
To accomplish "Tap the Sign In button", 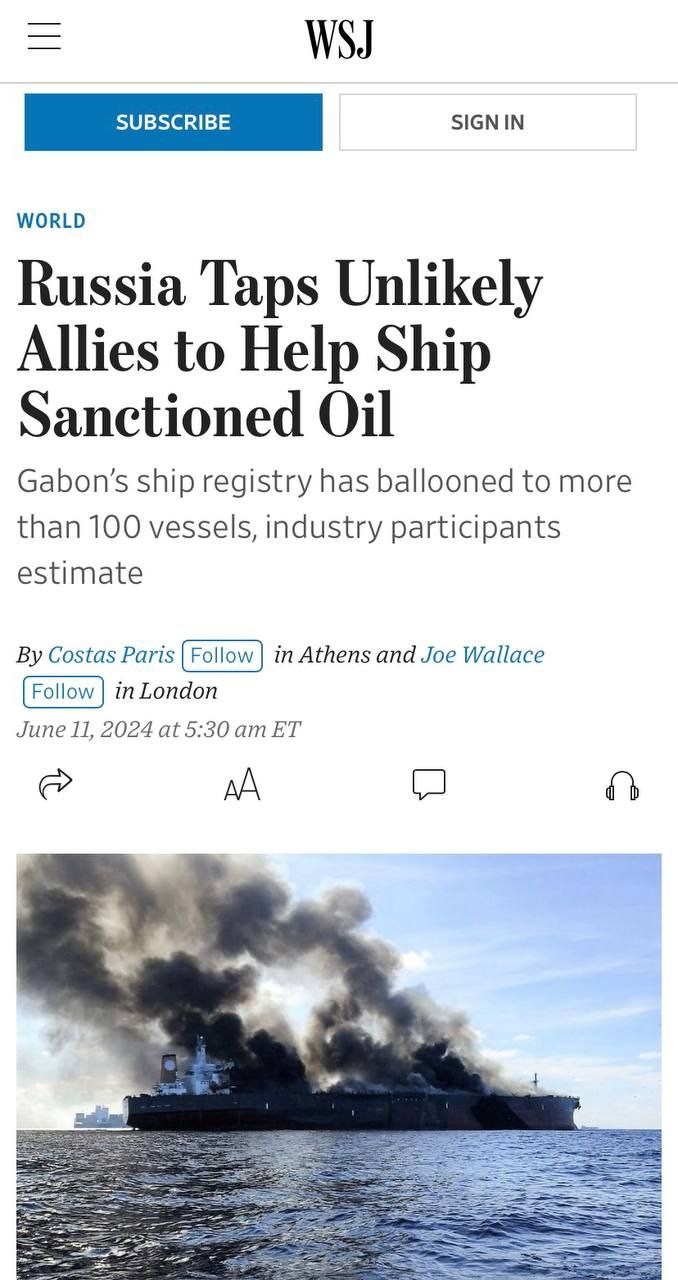I will (487, 122).
